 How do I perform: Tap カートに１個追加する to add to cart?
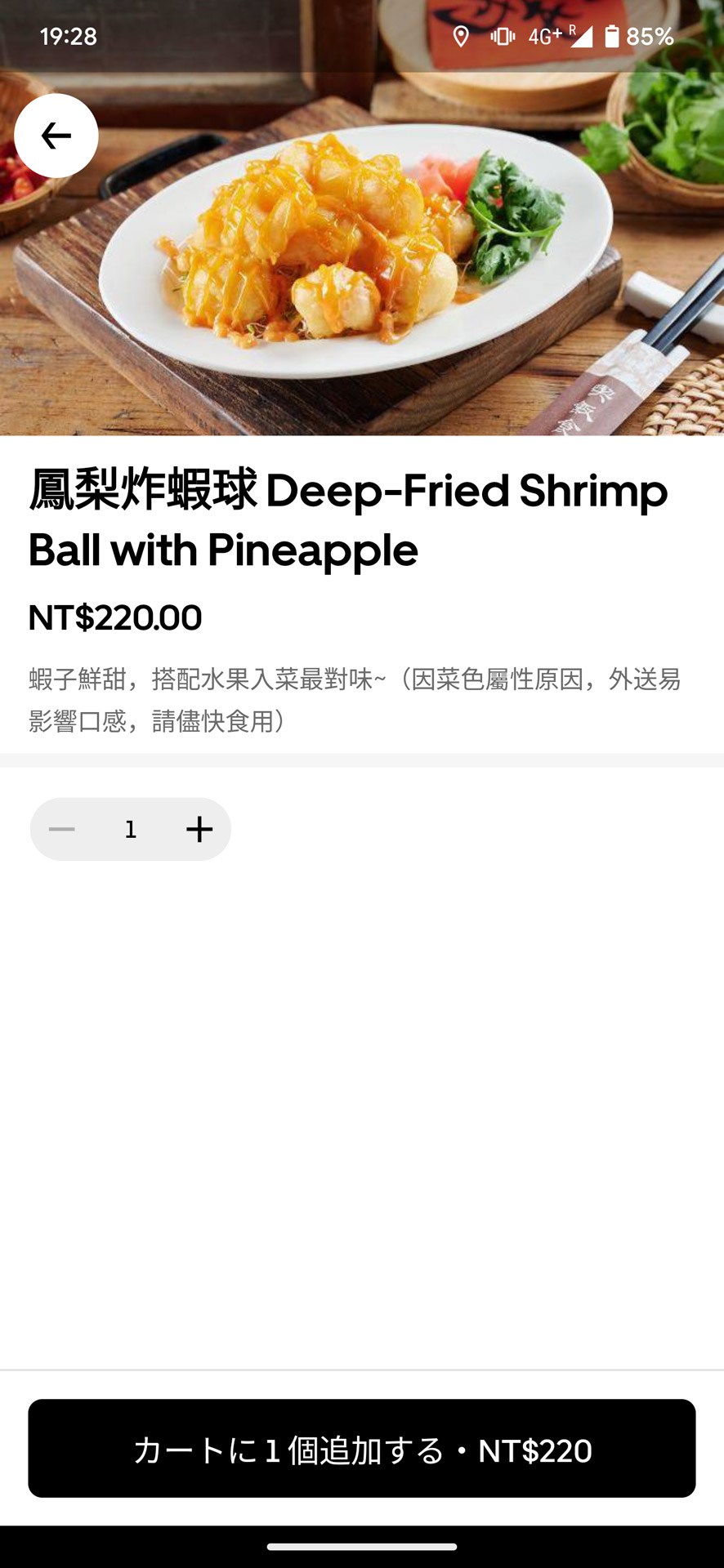[x=362, y=1449]
